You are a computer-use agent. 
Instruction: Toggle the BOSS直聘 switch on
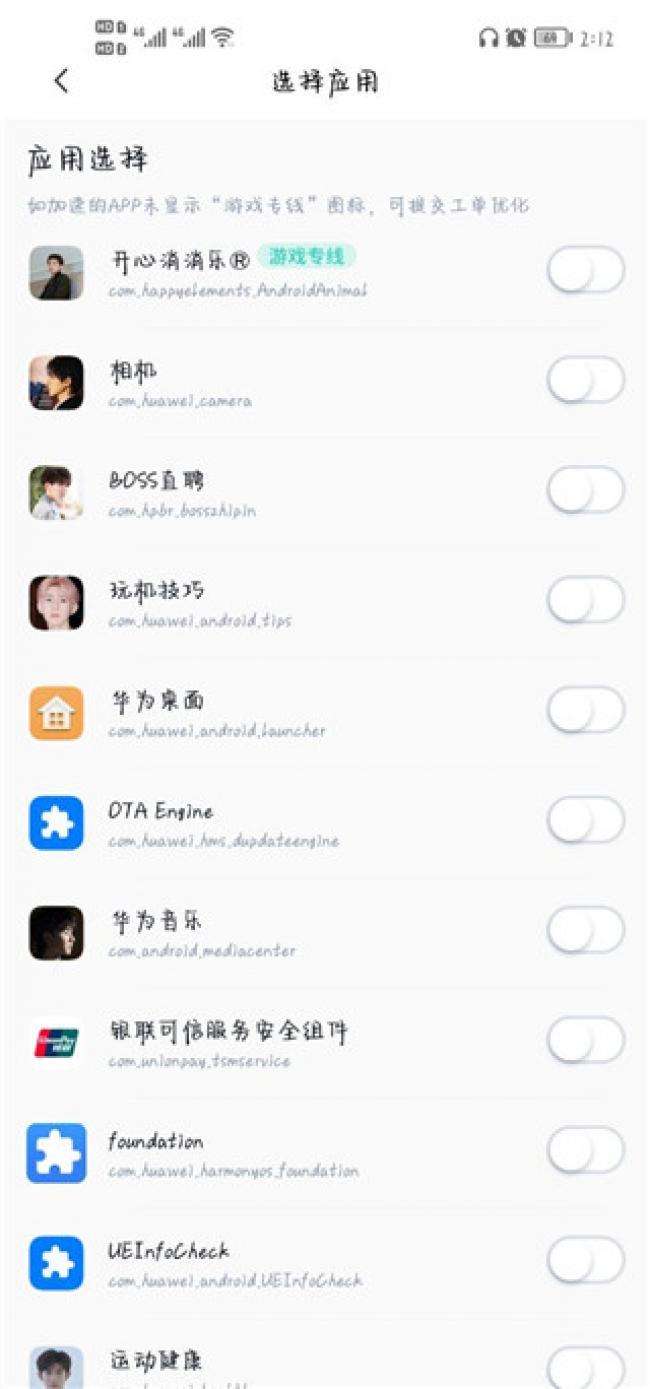click(x=585, y=491)
